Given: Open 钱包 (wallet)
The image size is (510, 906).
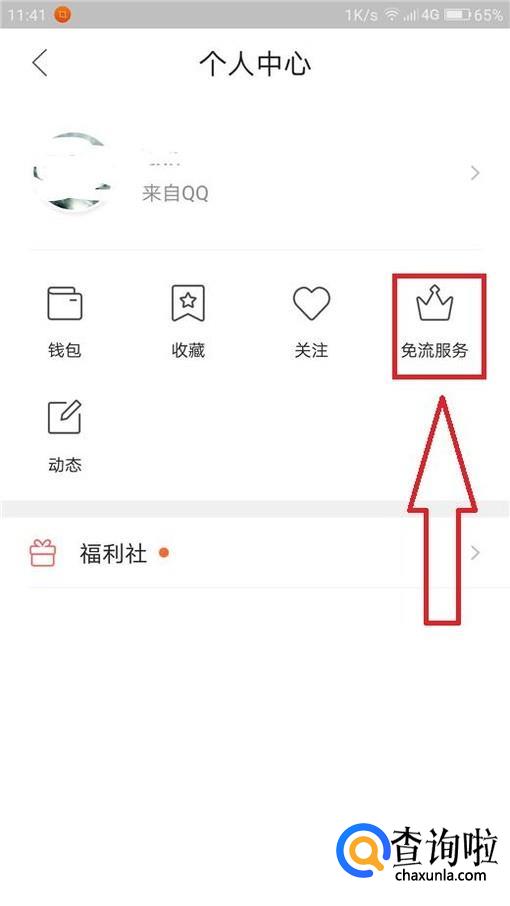Looking at the screenshot, I should [65, 322].
